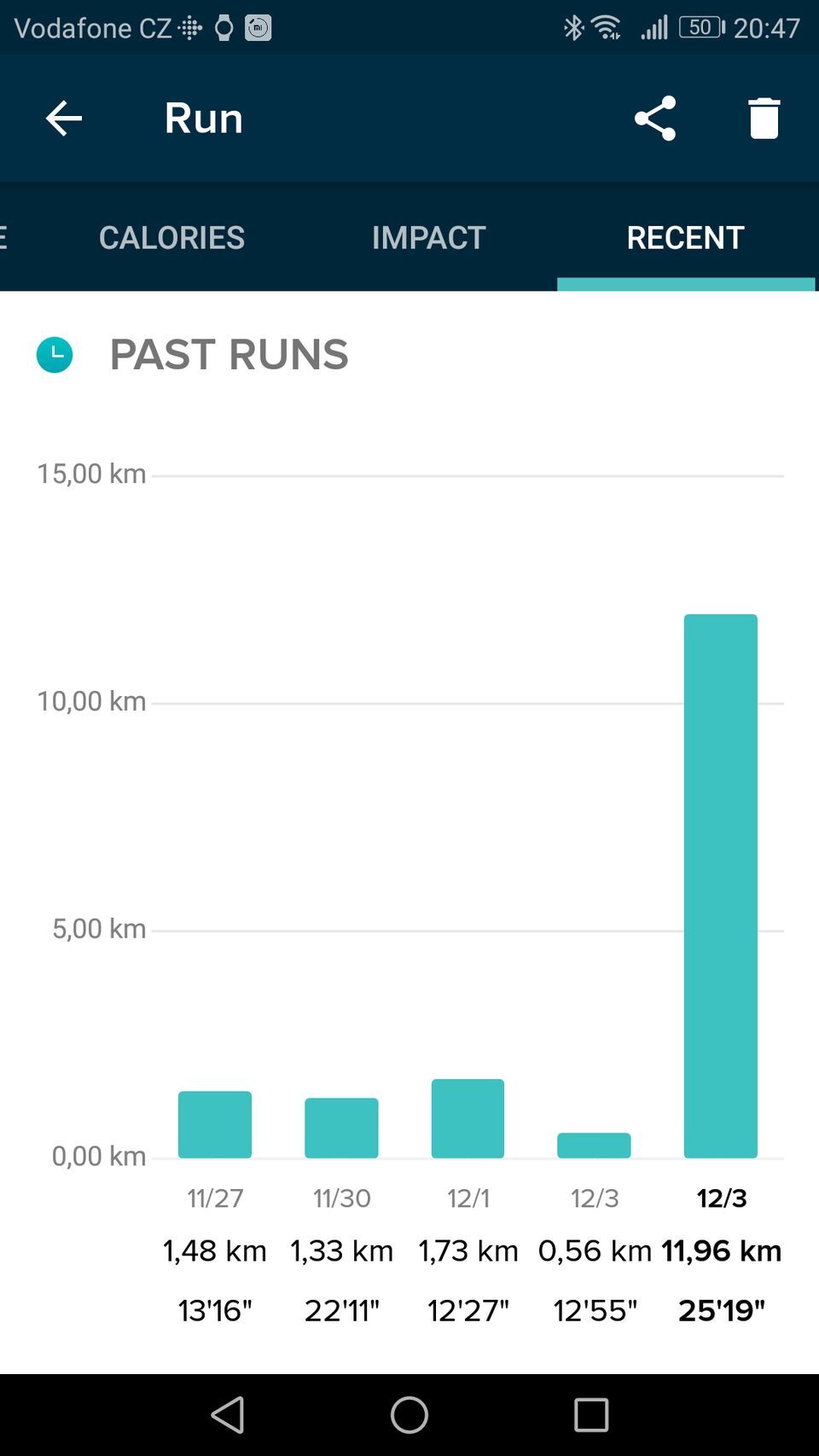Return to the Android home screen
Screen dimensions: 819x1456
pyautogui.click(x=409, y=1414)
